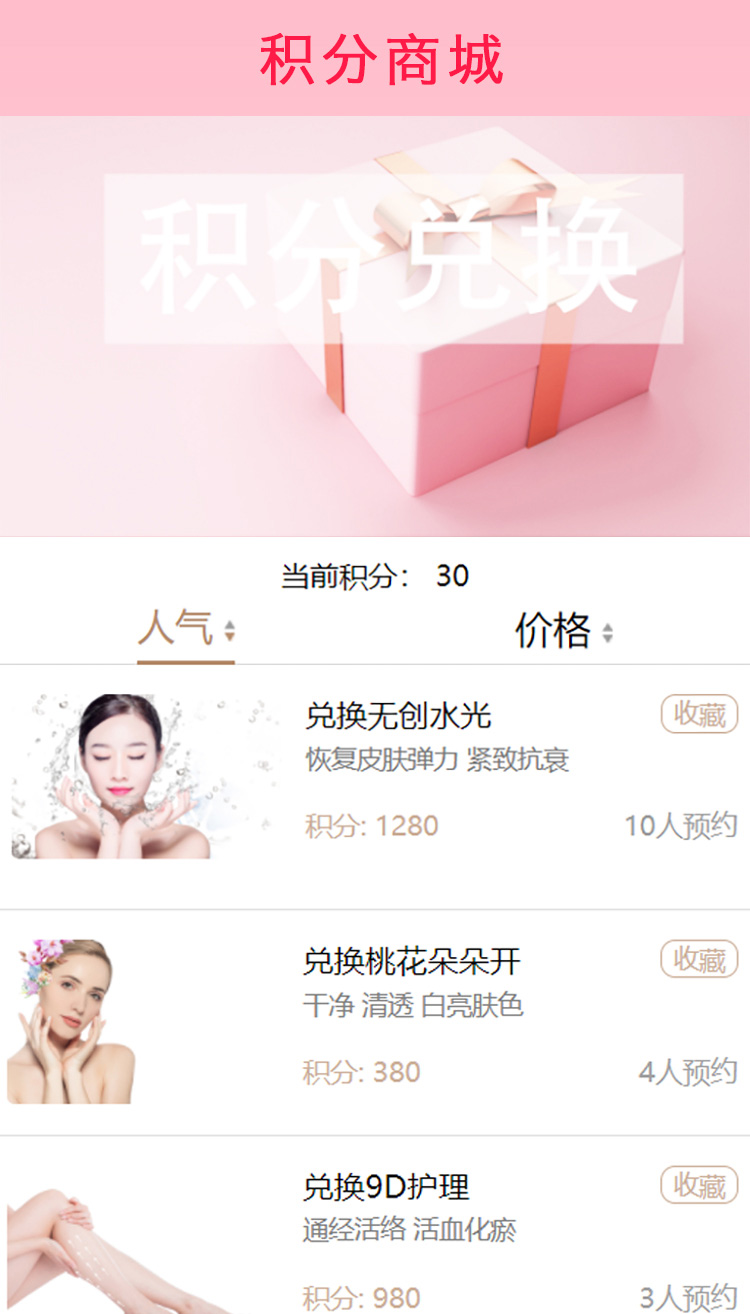Open the 兑换无创水光 product
Viewport: 750px width, 1314px height.
(x=398, y=716)
